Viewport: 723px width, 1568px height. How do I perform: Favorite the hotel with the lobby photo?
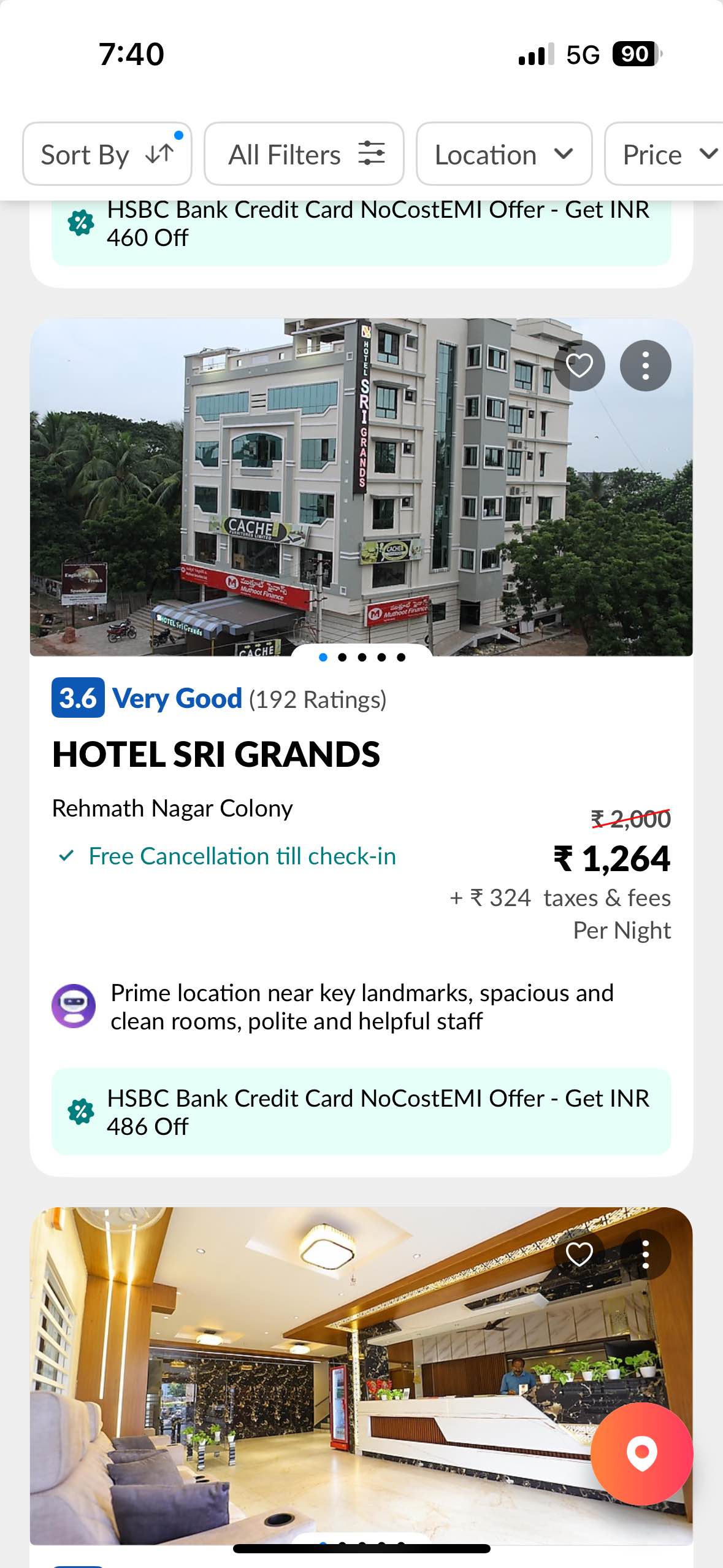click(579, 1254)
